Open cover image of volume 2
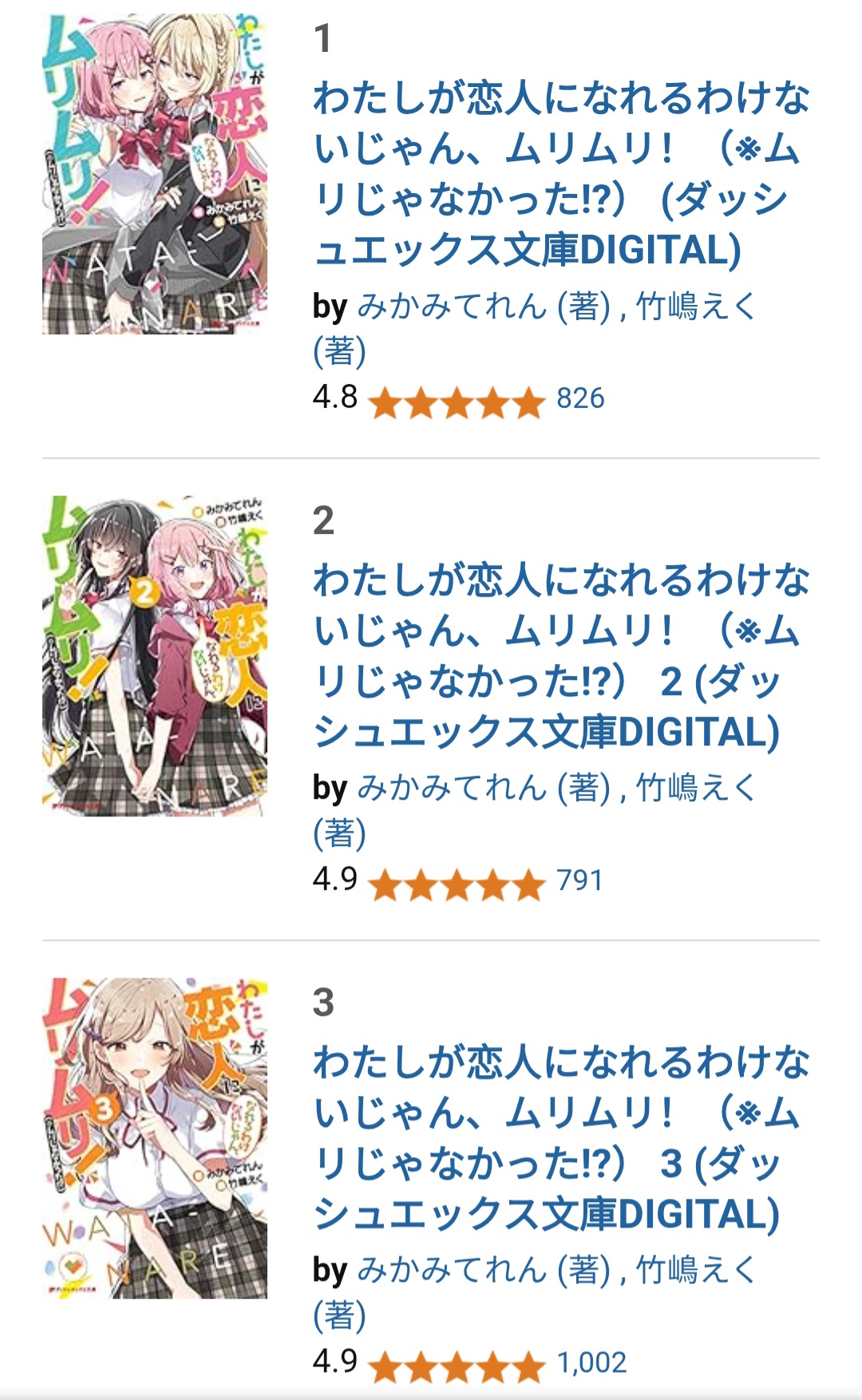Screen dimensions: 862x1400 point(154,656)
